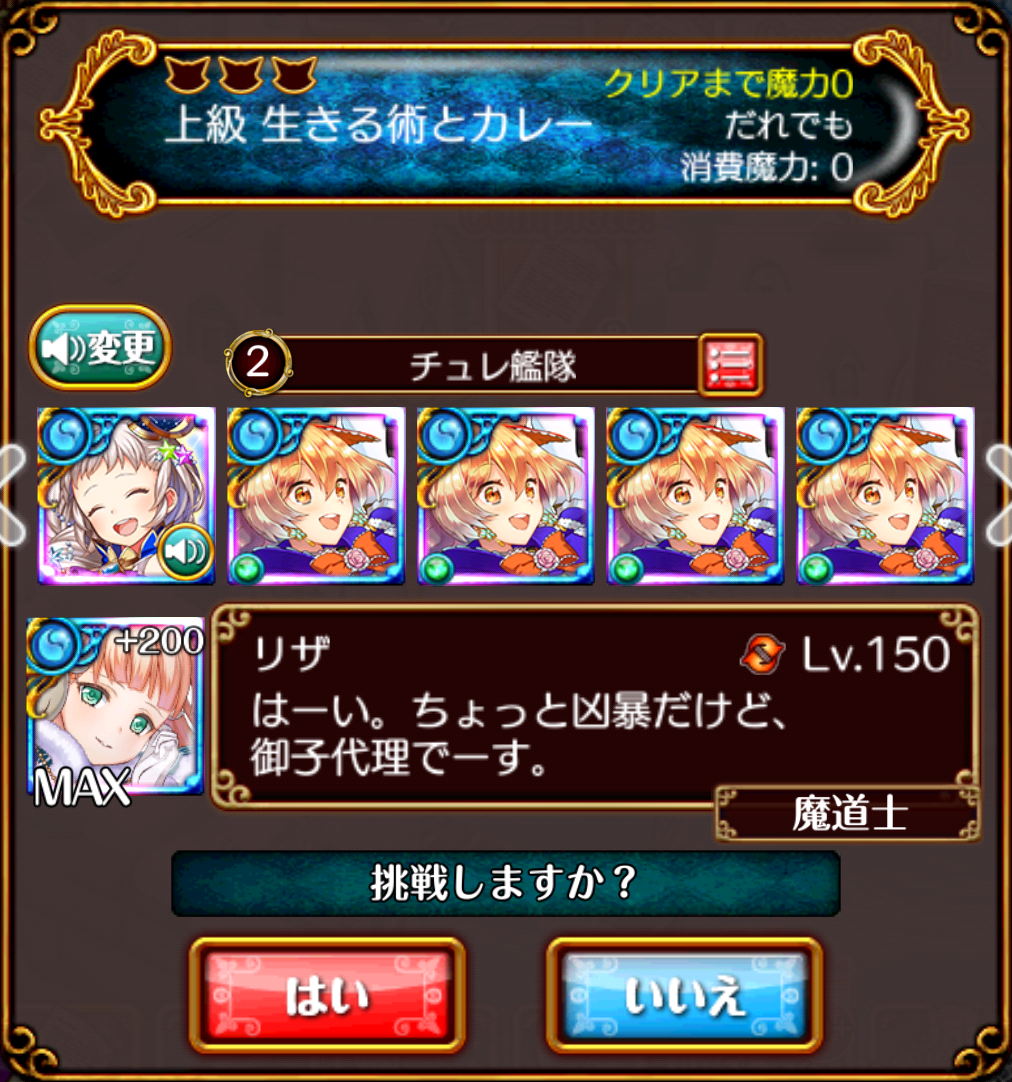Go to the next deck with right arrow
The image size is (1012, 1082).
[x=999, y=495]
